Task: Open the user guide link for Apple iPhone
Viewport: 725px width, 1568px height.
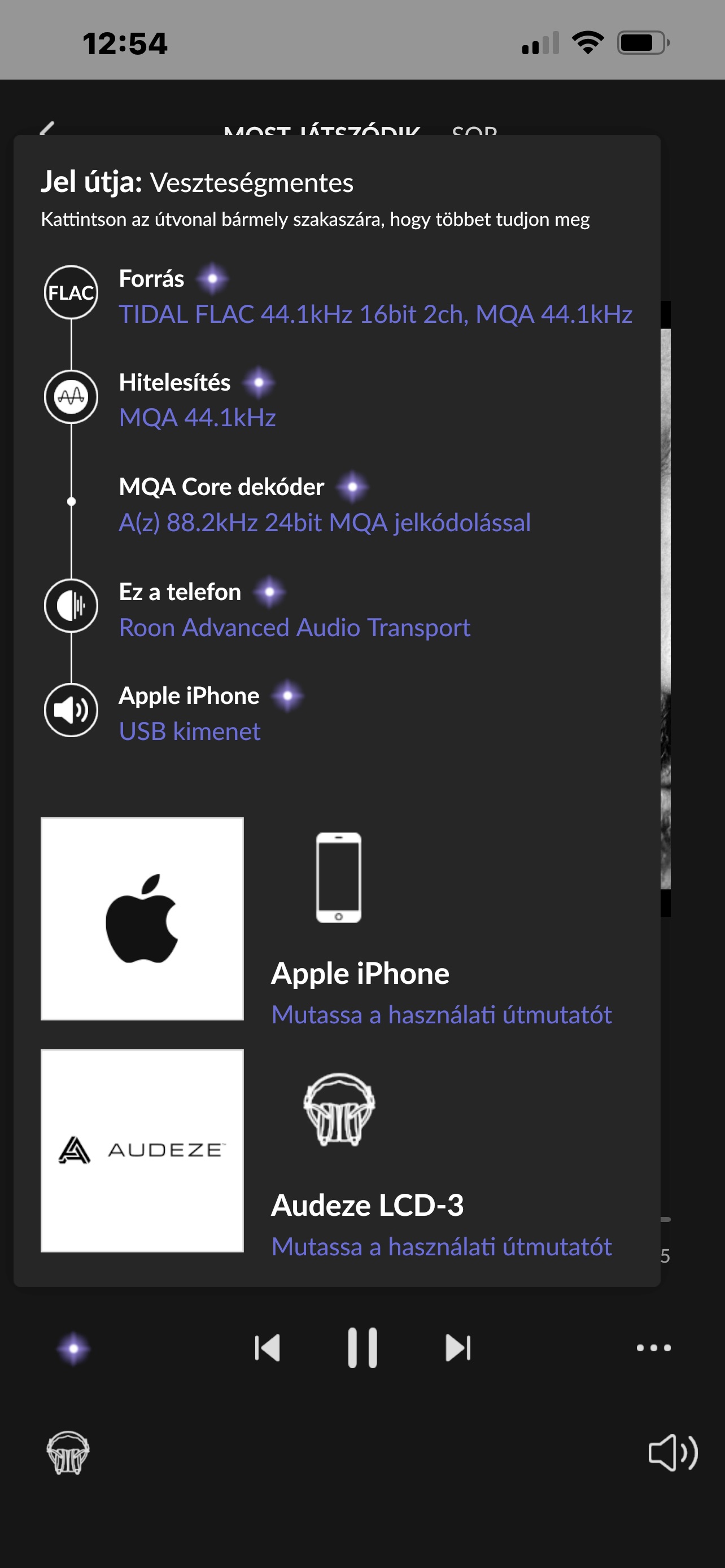Action: coord(442,1015)
